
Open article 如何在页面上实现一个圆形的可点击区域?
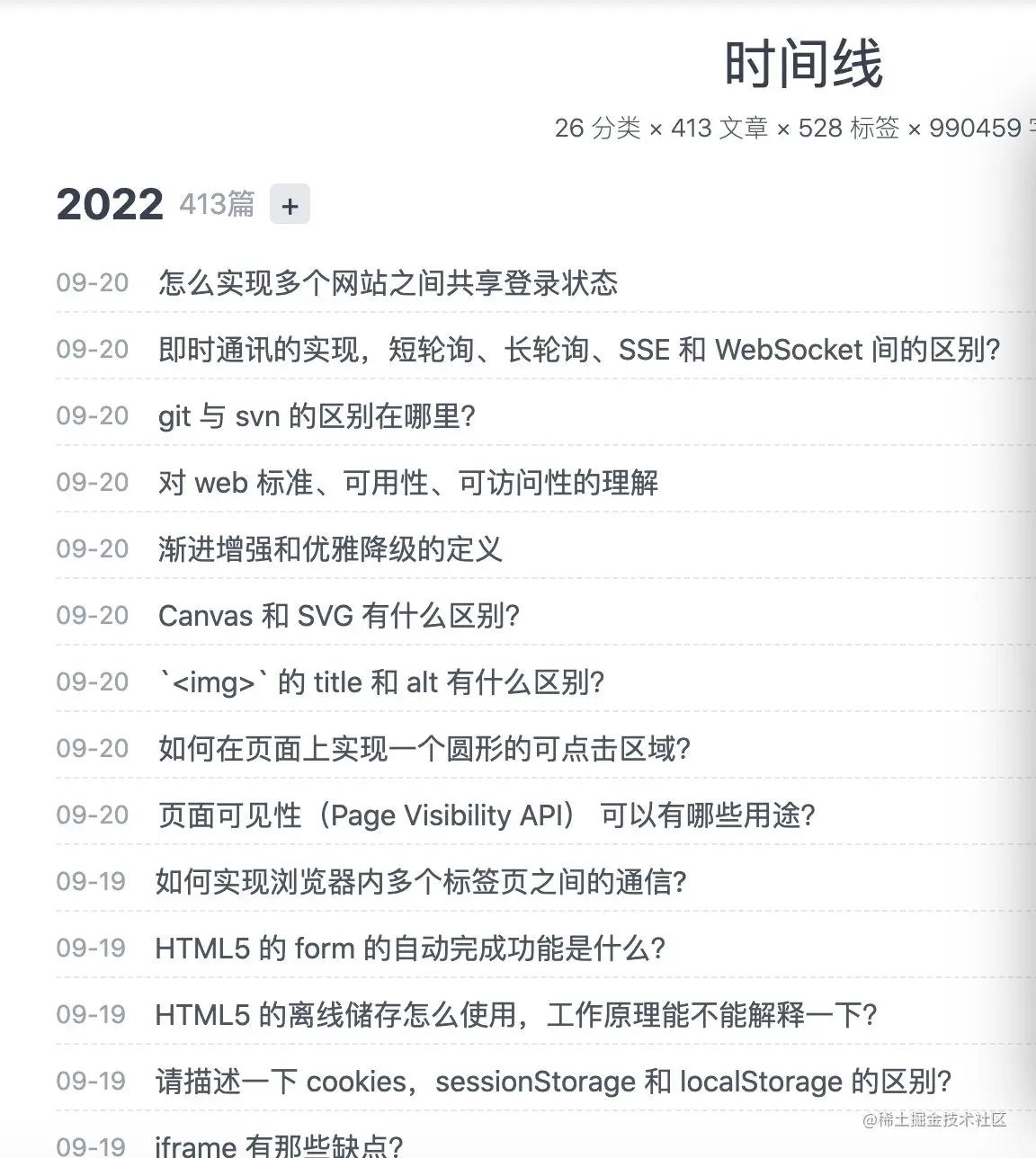click(424, 749)
